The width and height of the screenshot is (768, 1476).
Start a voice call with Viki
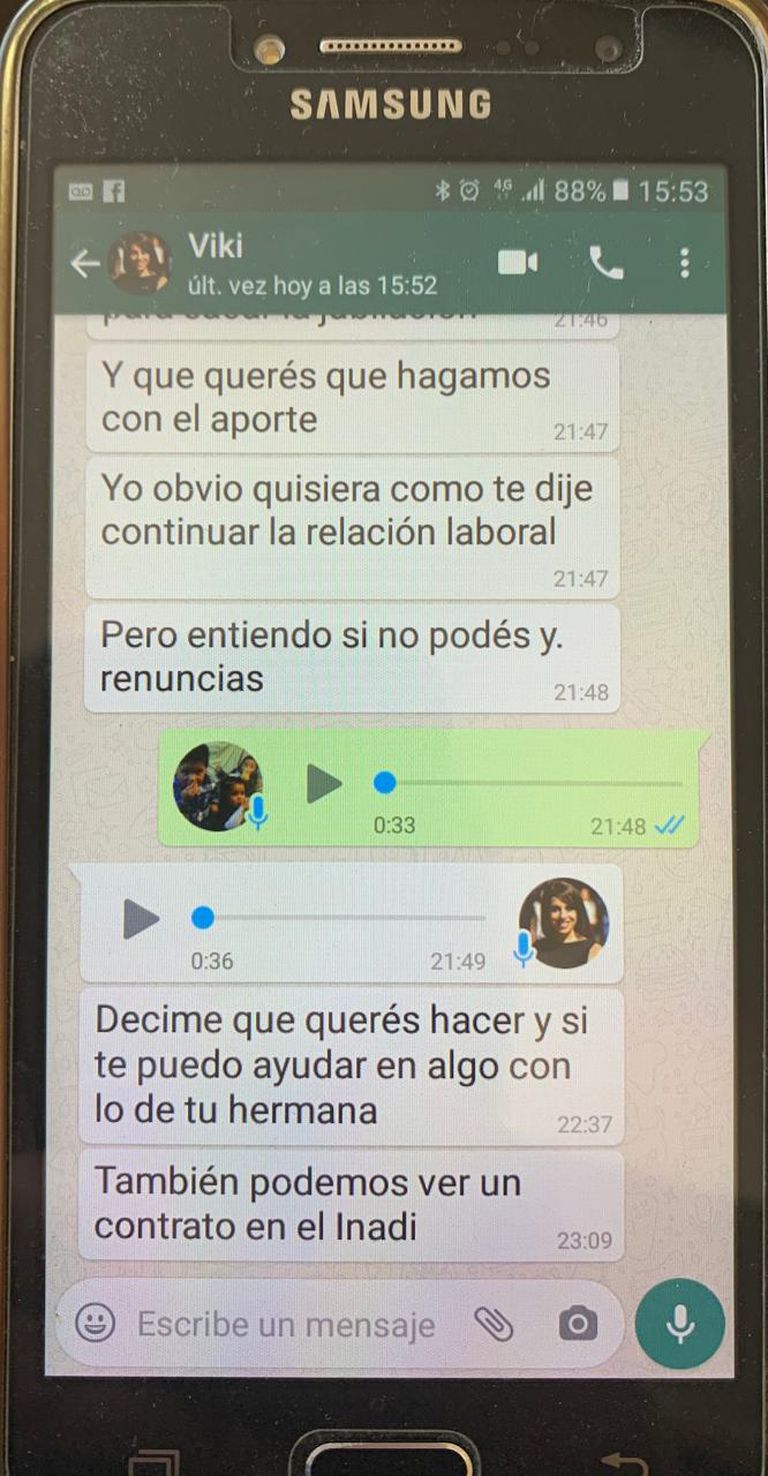pos(605,263)
